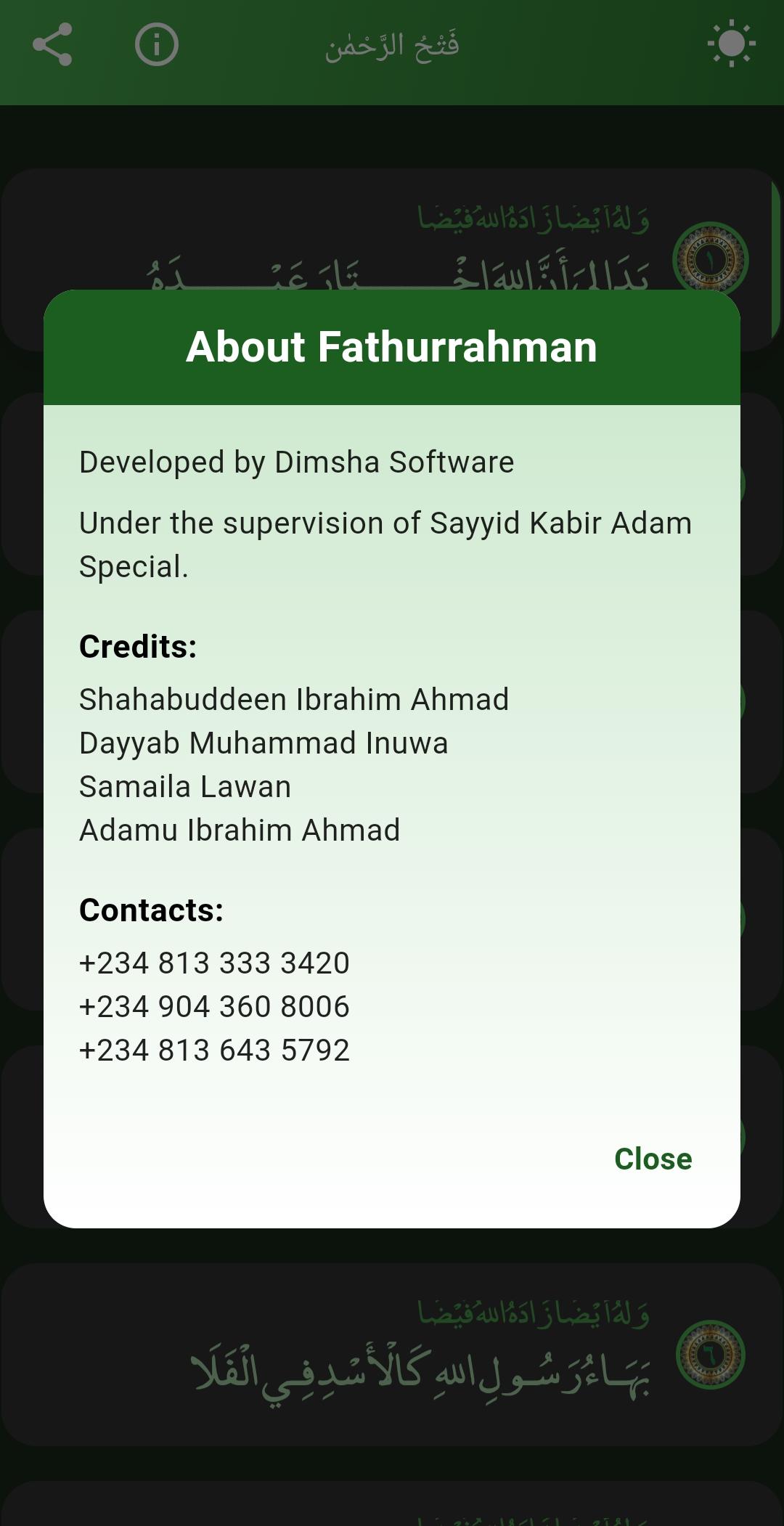The height and width of the screenshot is (1526, 784).
Task: Toggle theme brightness from the top bar
Action: click(x=730, y=44)
